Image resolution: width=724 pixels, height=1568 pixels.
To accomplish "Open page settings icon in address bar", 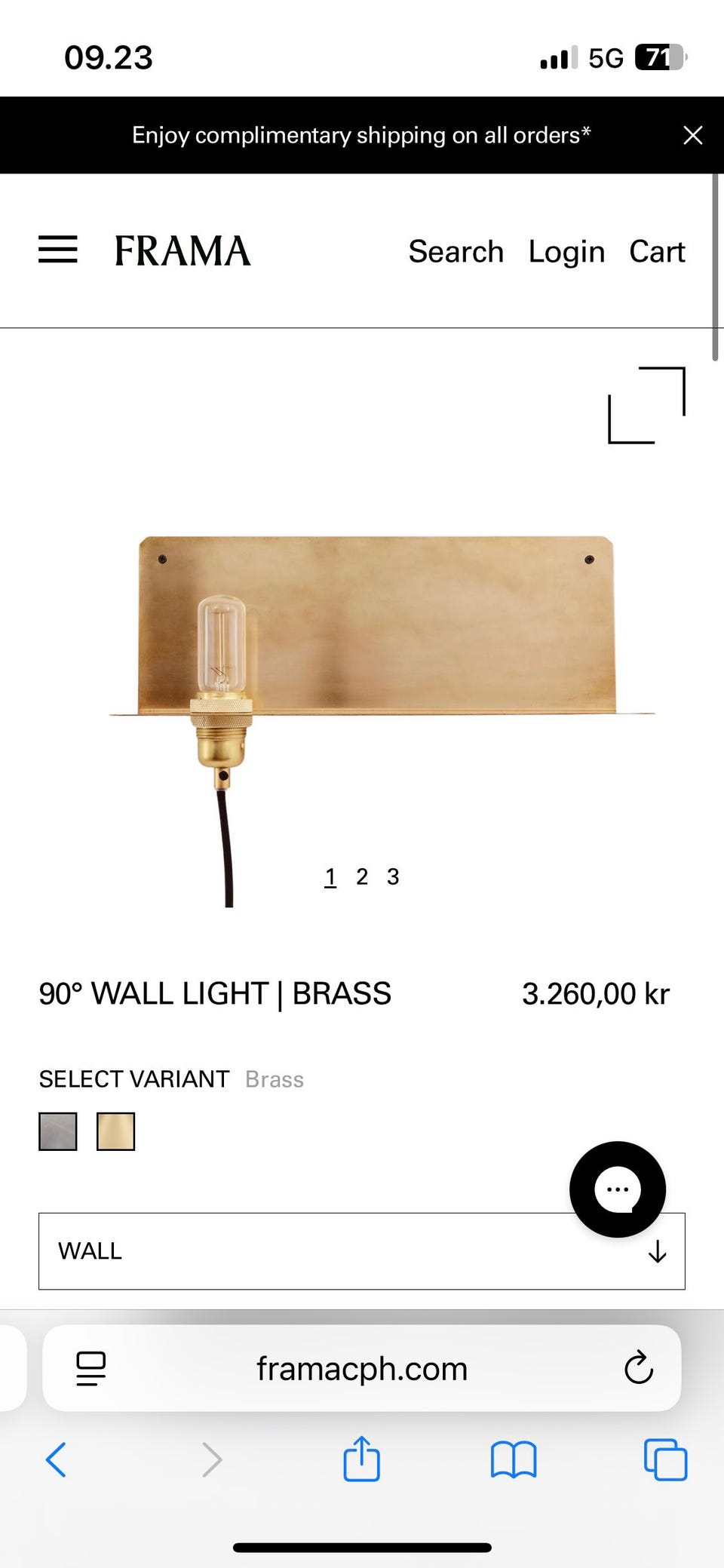I will point(91,1368).
